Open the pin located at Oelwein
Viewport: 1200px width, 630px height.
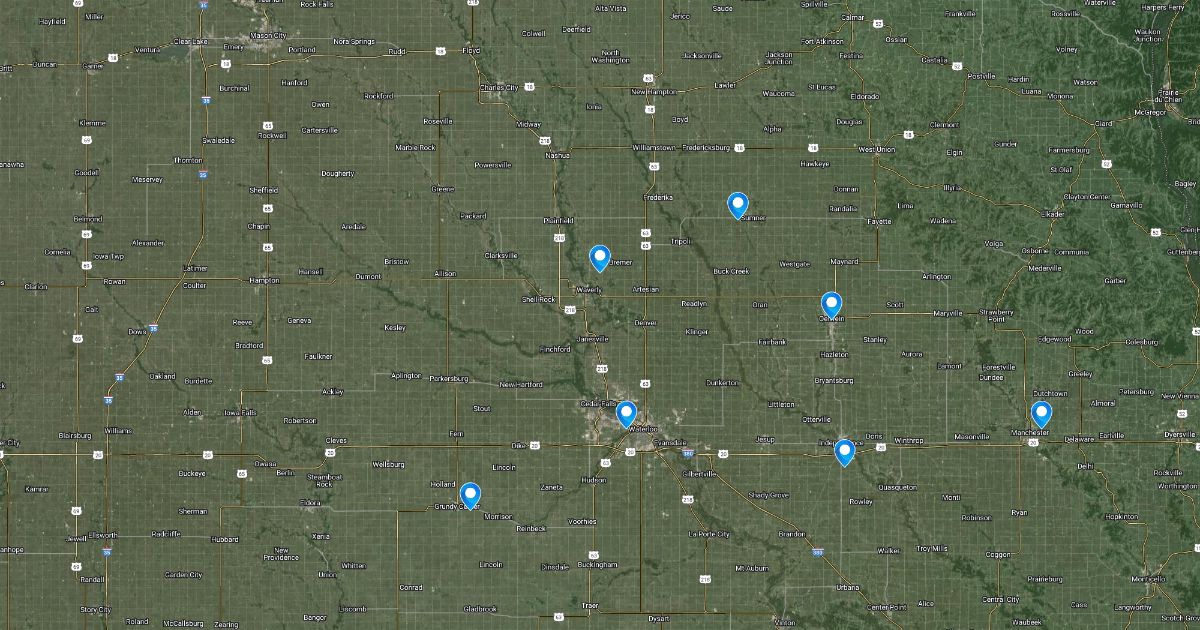[x=831, y=304]
